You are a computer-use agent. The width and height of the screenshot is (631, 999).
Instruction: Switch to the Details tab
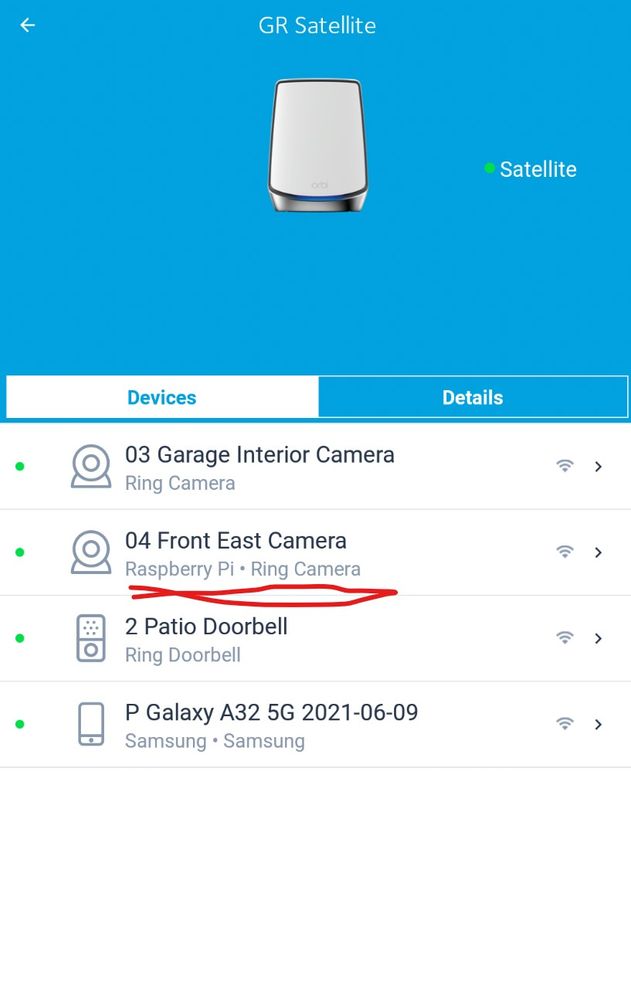[472, 397]
